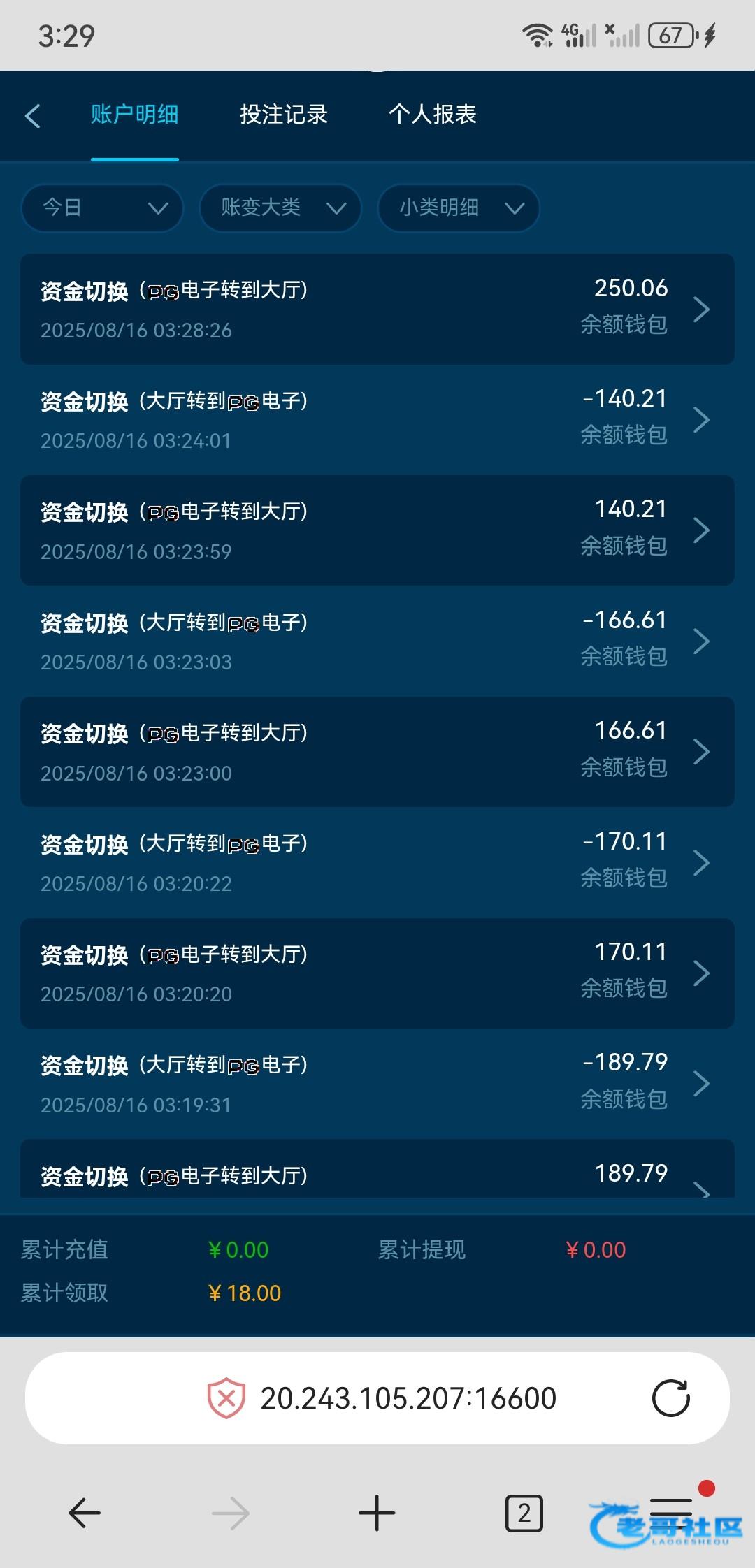755x1568 pixels.
Task: Tap the browser address bar 20.243.105.207:16600
Action: pyautogui.click(x=408, y=1399)
